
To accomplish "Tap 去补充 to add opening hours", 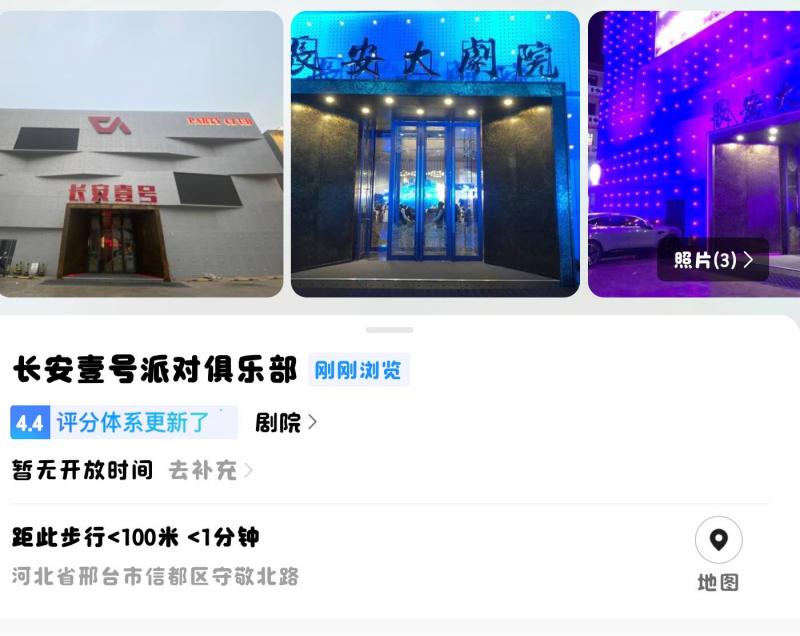I will click(x=210, y=470).
